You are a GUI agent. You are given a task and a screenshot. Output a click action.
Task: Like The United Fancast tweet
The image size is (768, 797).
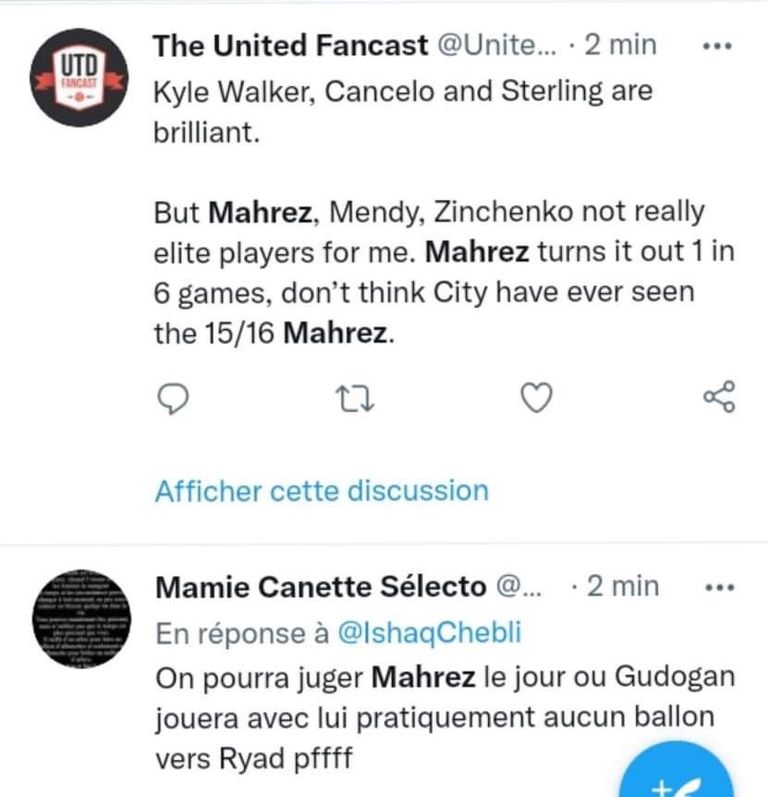pos(538,399)
